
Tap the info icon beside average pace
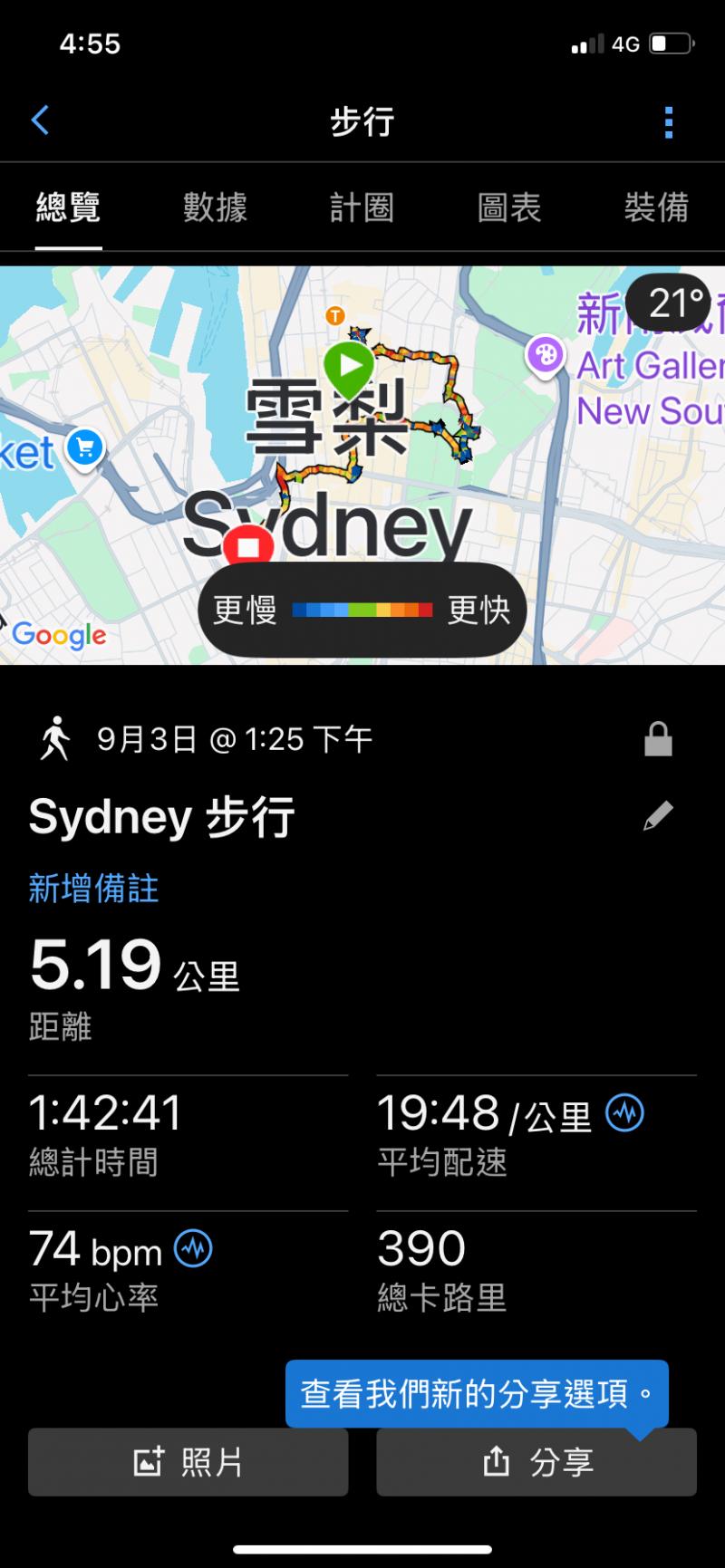pyautogui.click(x=624, y=1111)
